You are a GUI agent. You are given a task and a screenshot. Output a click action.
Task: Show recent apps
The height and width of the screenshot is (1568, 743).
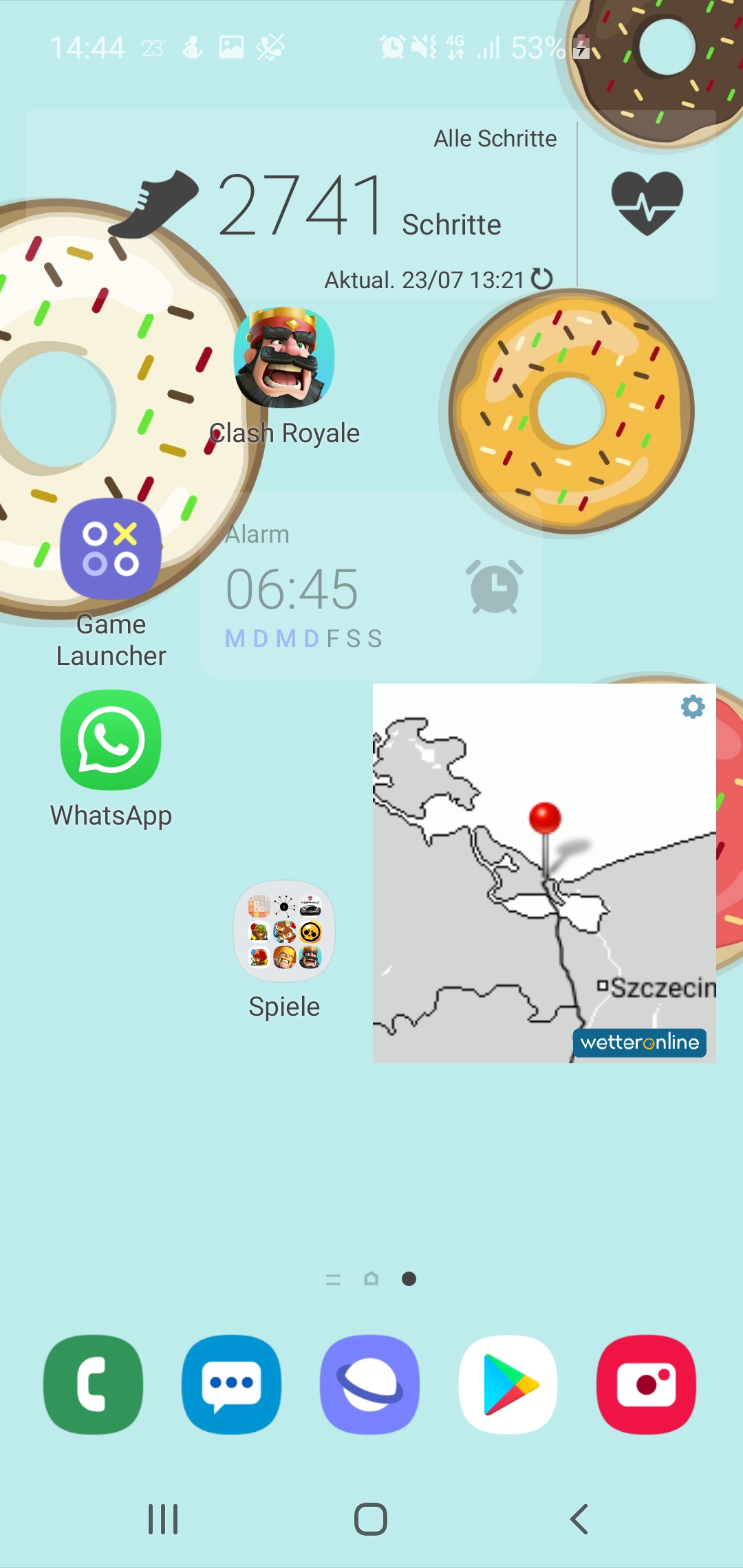pyautogui.click(x=163, y=1519)
